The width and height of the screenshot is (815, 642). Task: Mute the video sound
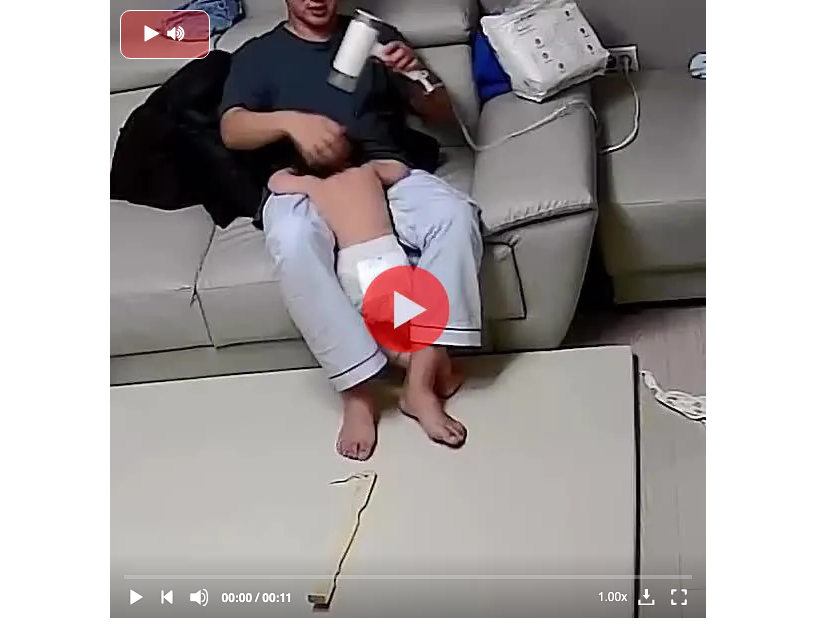click(199, 597)
